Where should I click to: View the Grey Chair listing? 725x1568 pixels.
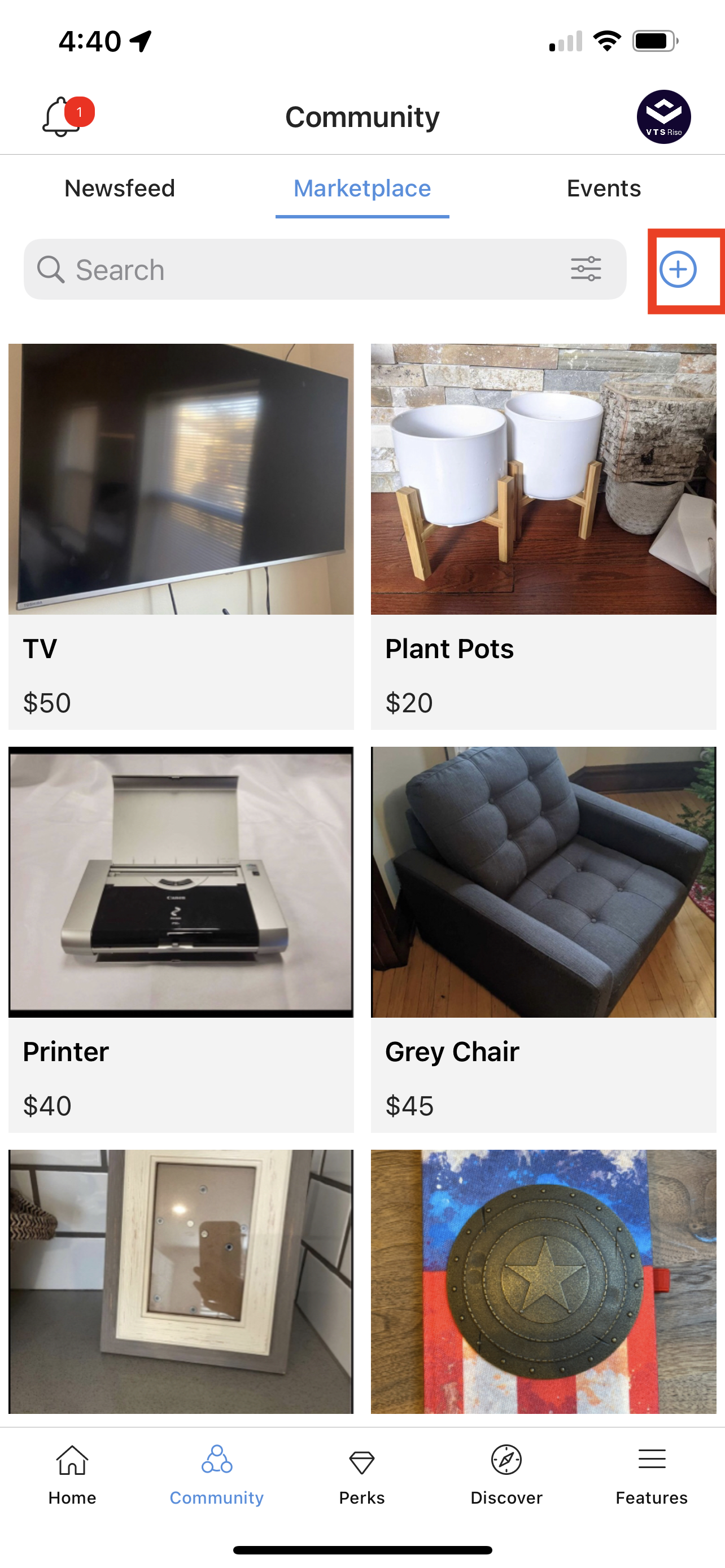point(543,939)
